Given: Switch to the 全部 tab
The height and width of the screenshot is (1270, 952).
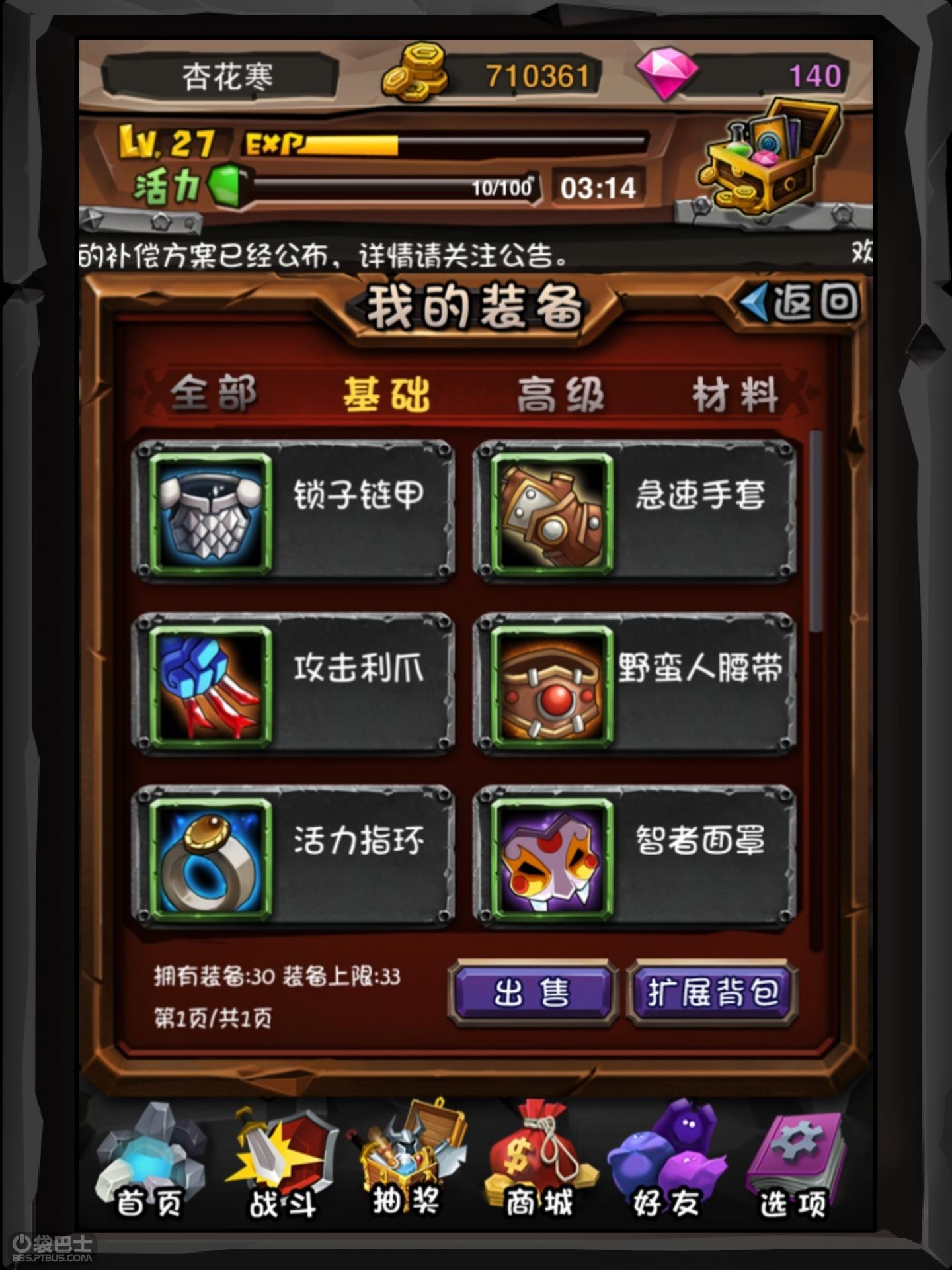Looking at the screenshot, I should click(213, 394).
